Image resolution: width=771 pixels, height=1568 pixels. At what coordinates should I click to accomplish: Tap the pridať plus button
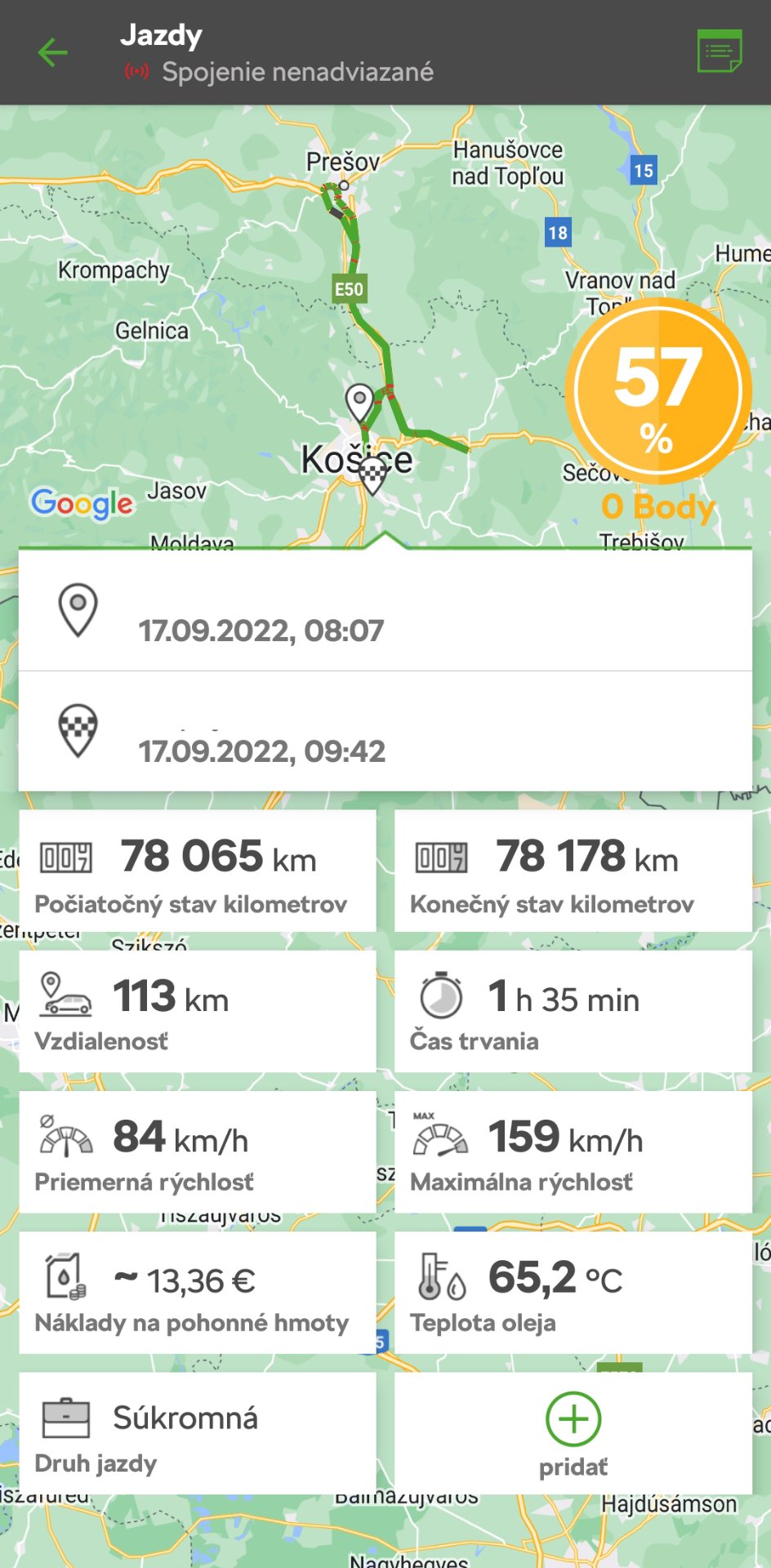click(x=573, y=1419)
